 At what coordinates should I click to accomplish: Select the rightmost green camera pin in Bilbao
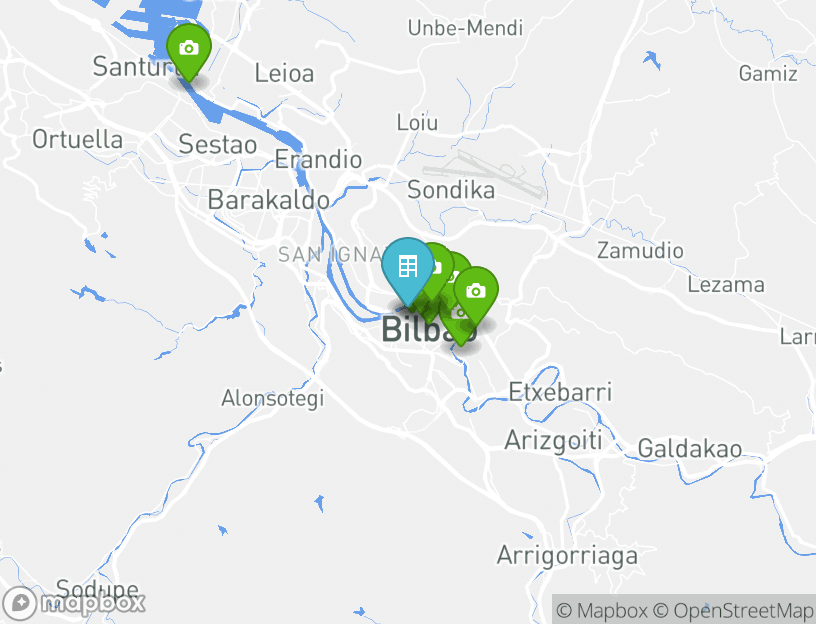coord(476,292)
